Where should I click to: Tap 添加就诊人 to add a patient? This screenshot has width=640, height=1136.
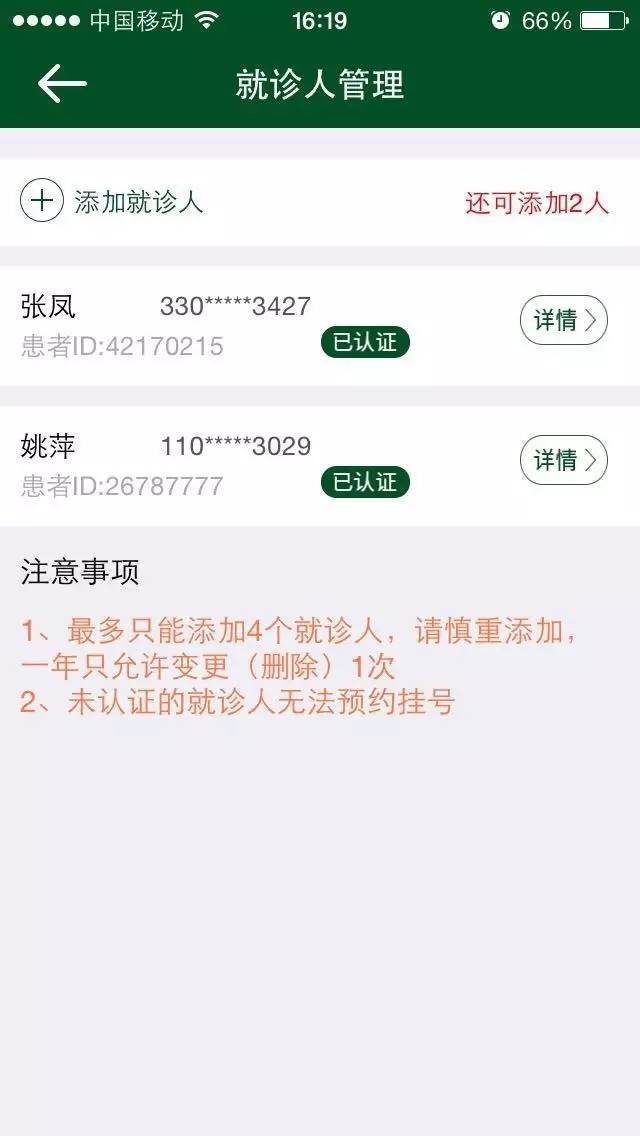click(112, 201)
